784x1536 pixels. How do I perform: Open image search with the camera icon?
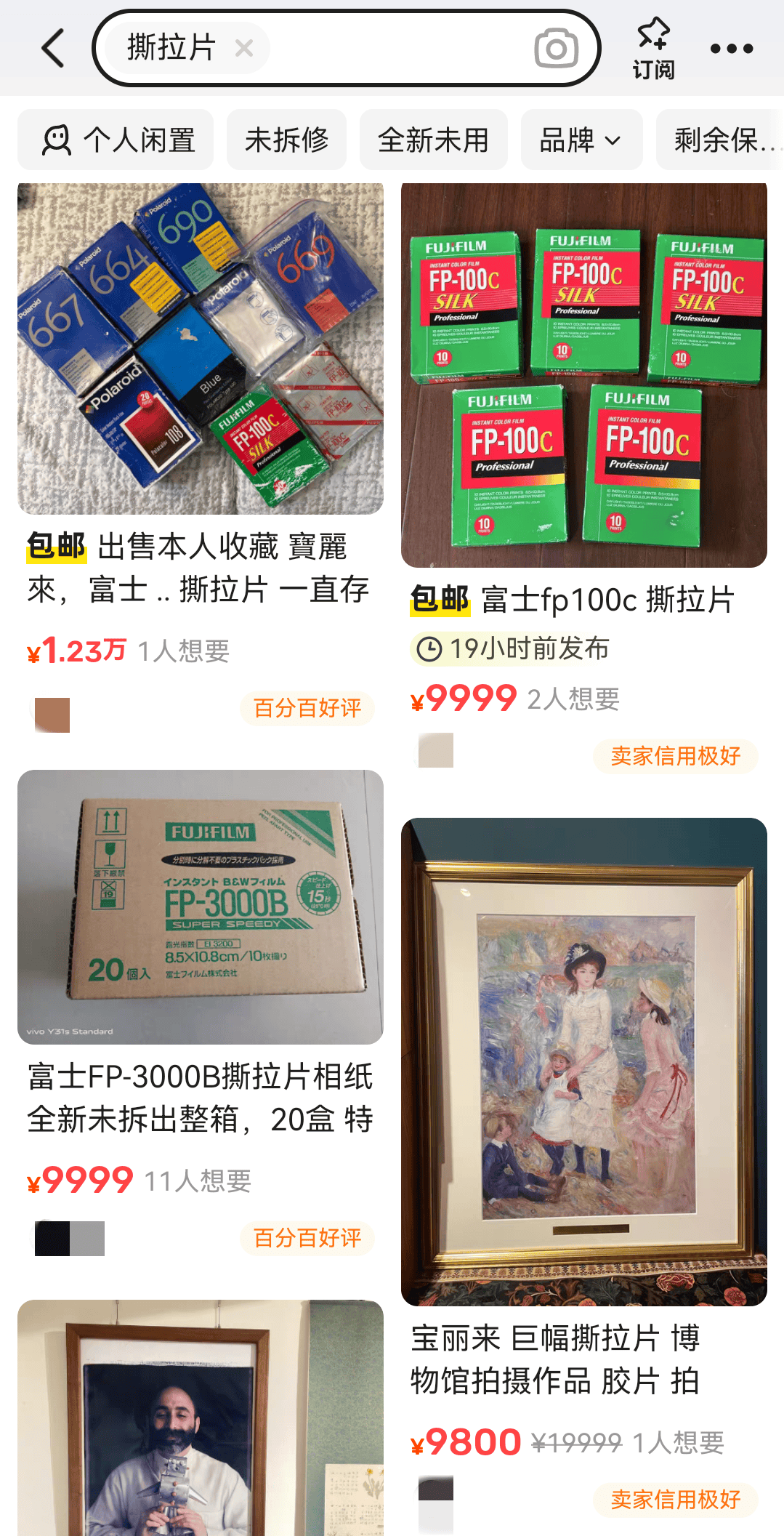(x=555, y=48)
